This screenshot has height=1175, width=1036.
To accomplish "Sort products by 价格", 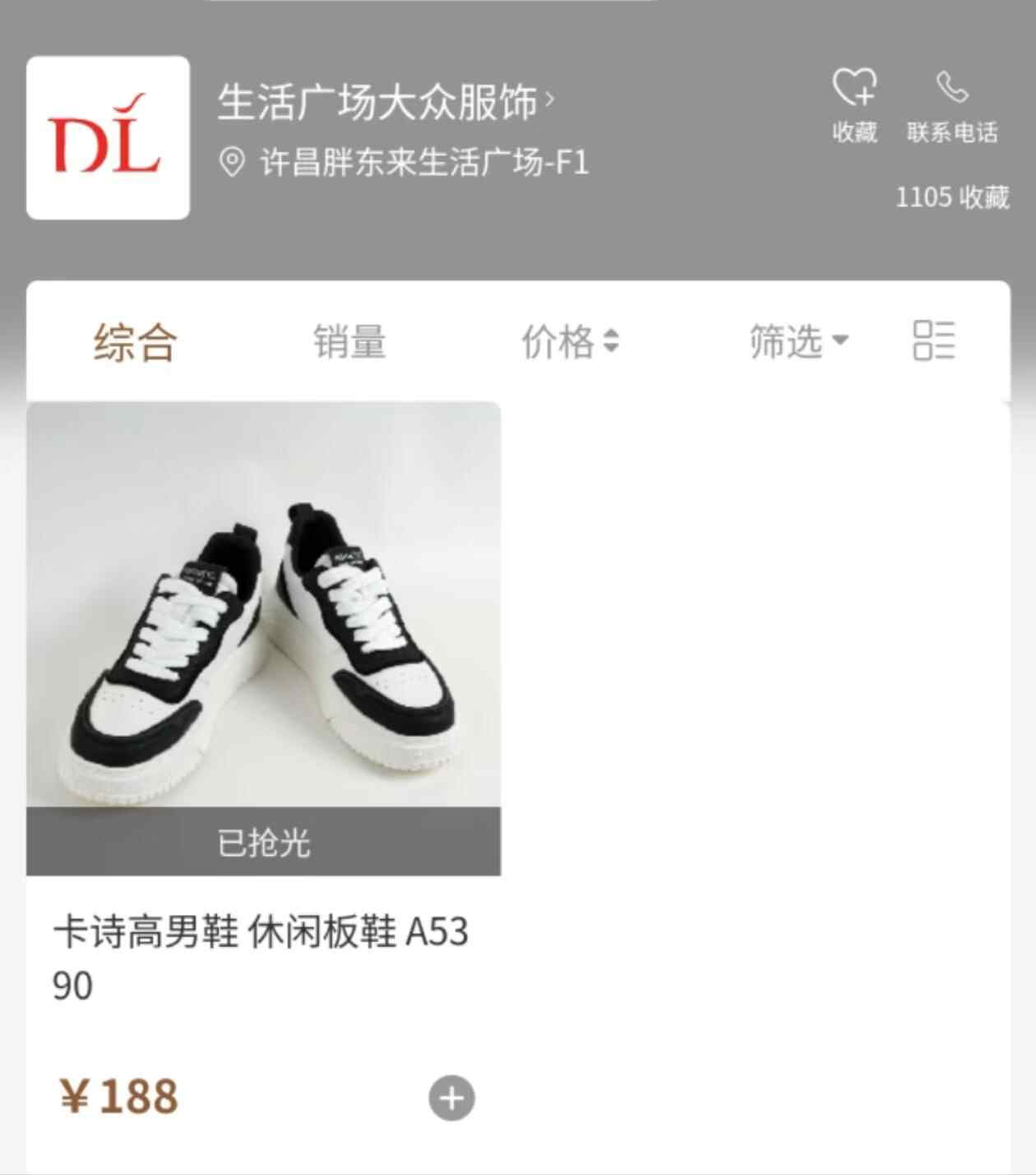I will 569,342.
